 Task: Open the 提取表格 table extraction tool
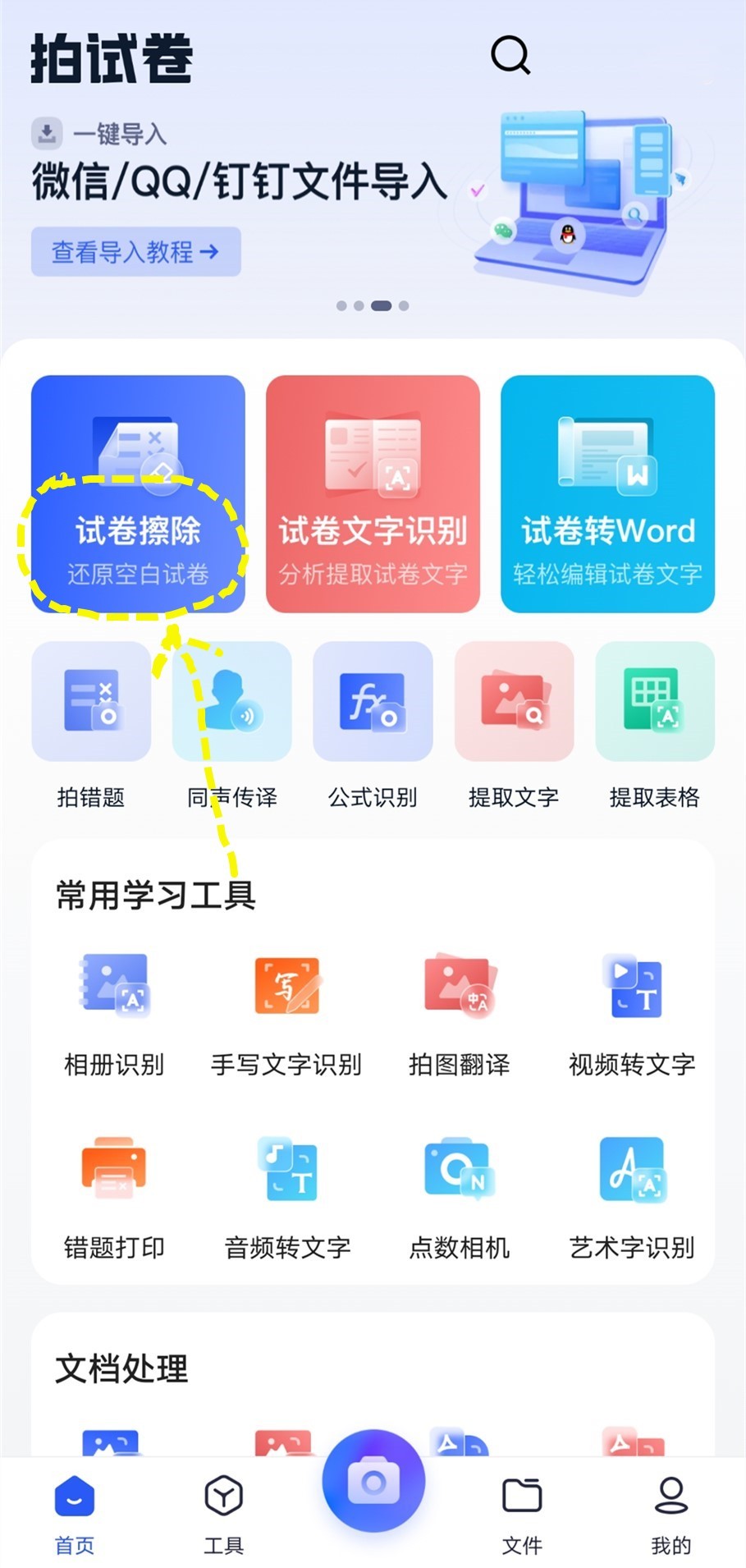(654, 722)
